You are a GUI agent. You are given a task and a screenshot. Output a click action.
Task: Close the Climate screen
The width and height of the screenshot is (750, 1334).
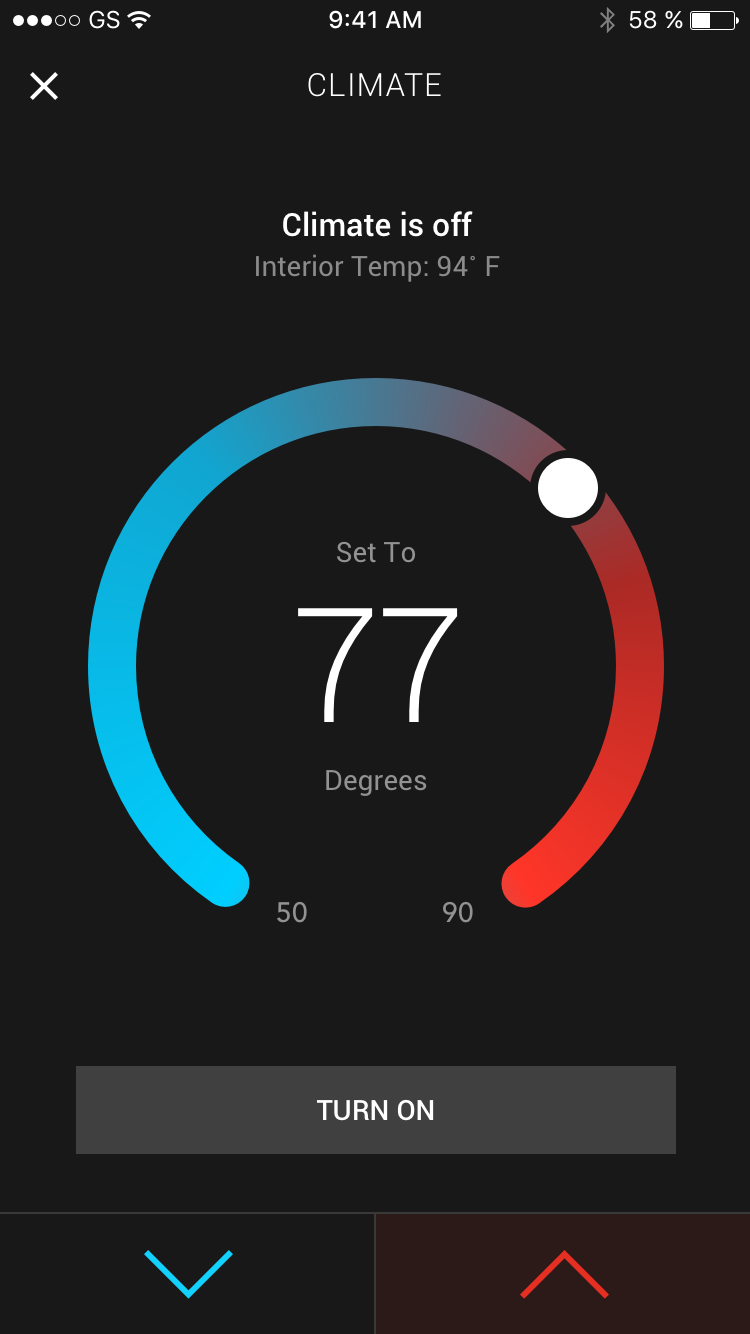(x=44, y=86)
